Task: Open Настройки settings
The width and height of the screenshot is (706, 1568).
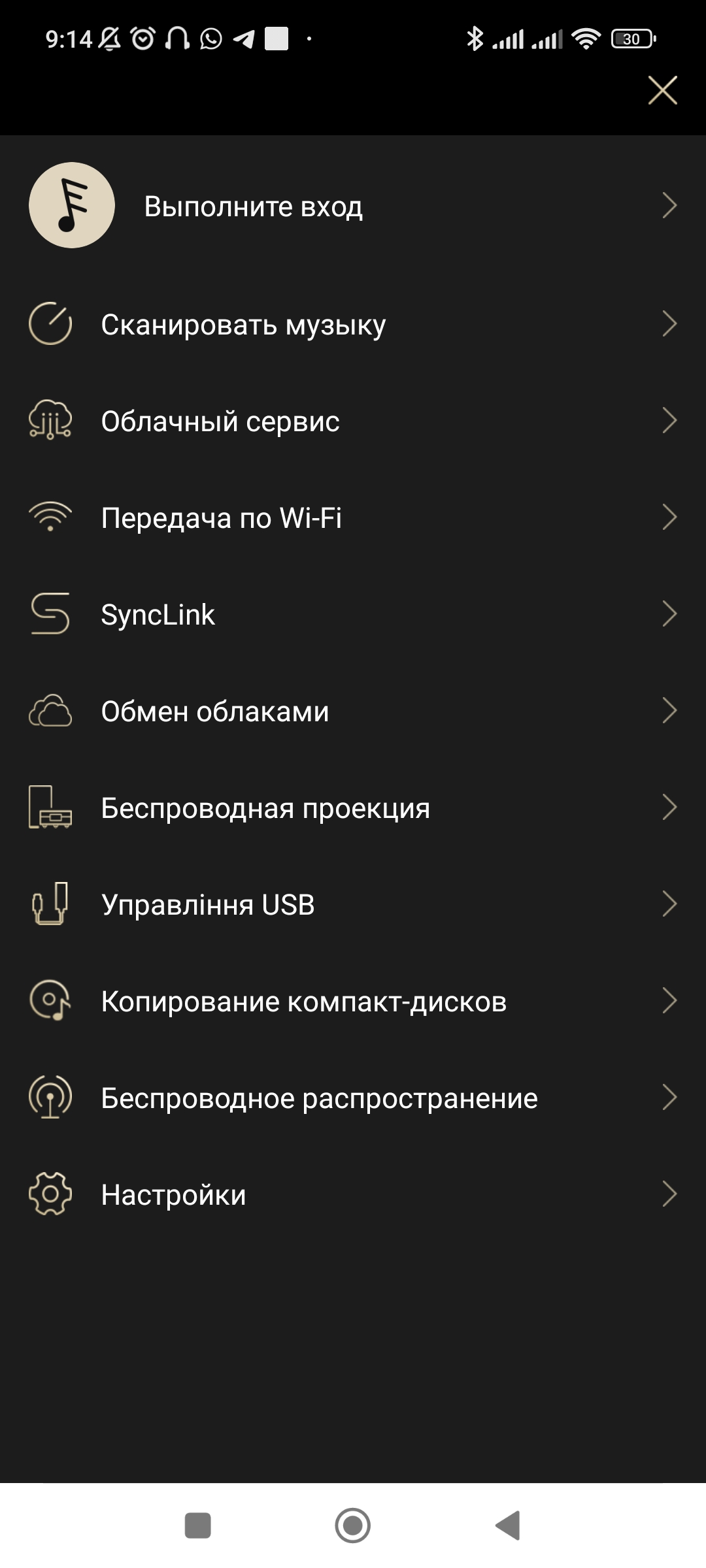Action: coord(173,1194)
